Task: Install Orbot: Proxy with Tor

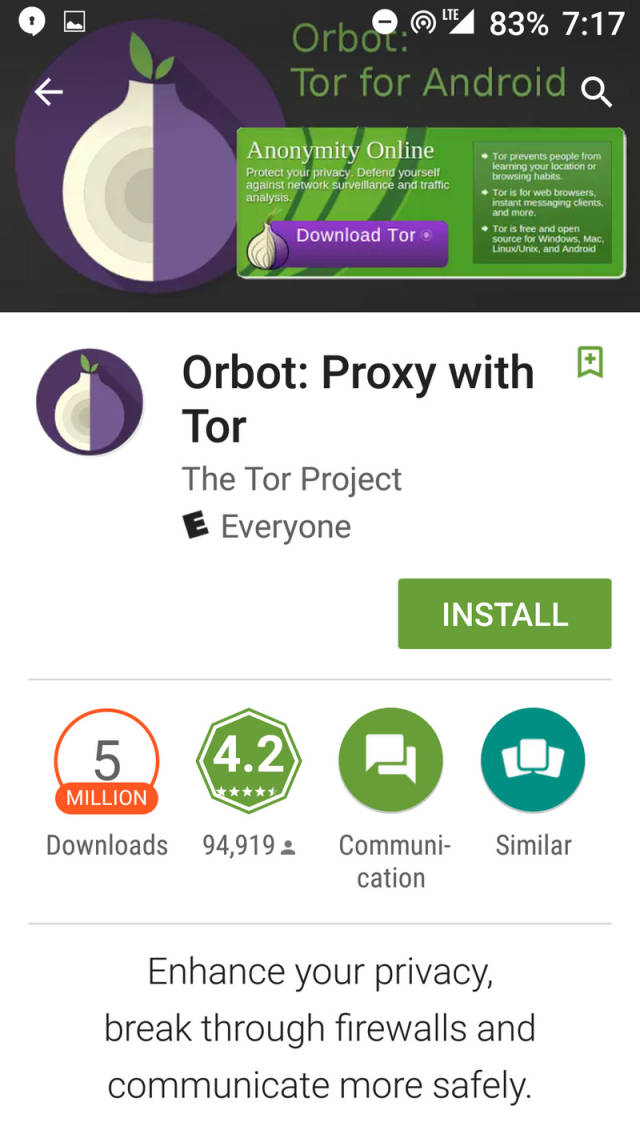Action: click(504, 614)
